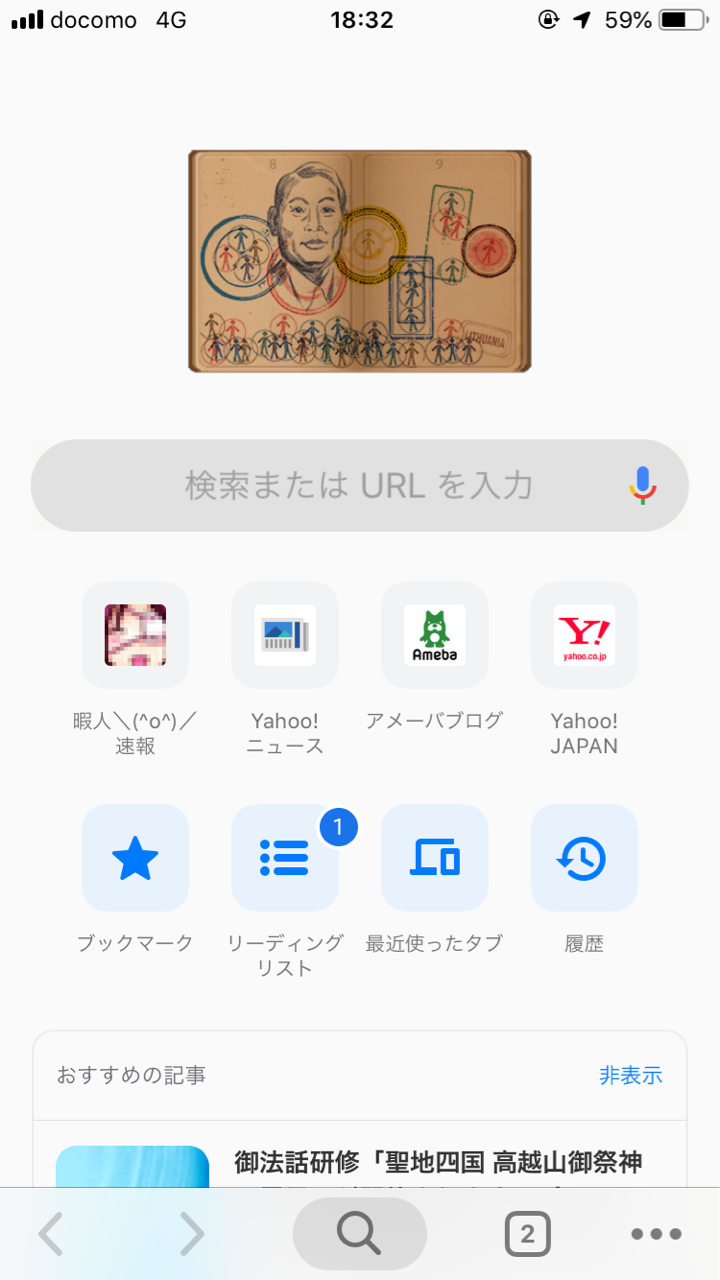
Task: Open the アメーバブログ shortcut
Action: pos(435,636)
